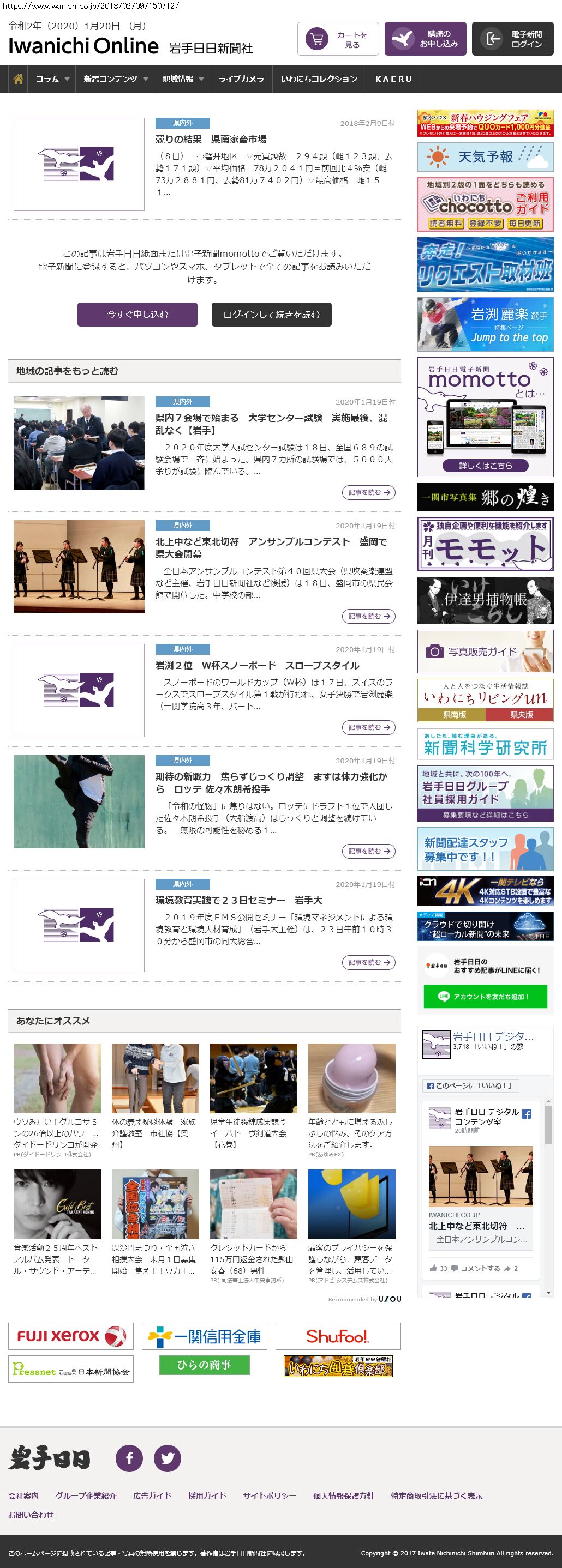The image size is (562, 1568).
Task: Open ライブカメラ page
Action: click(x=241, y=79)
